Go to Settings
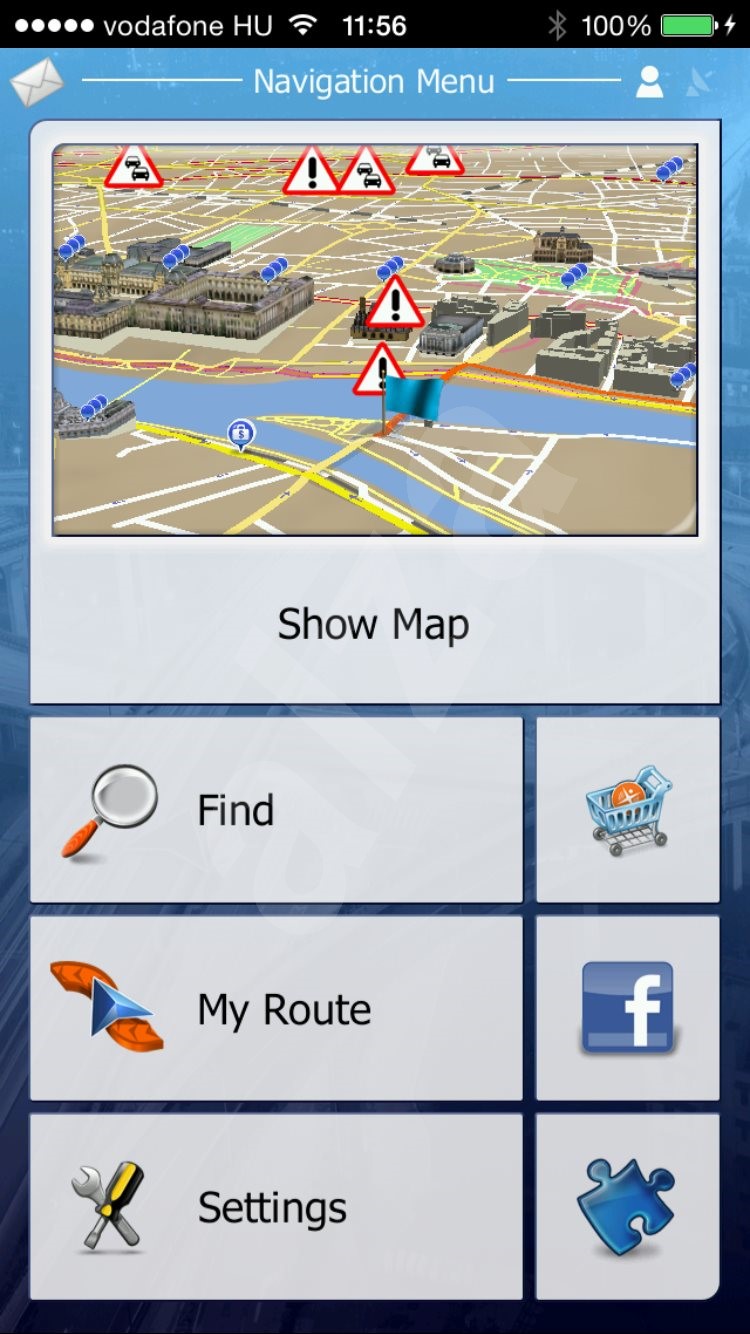 click(276, 1207)
